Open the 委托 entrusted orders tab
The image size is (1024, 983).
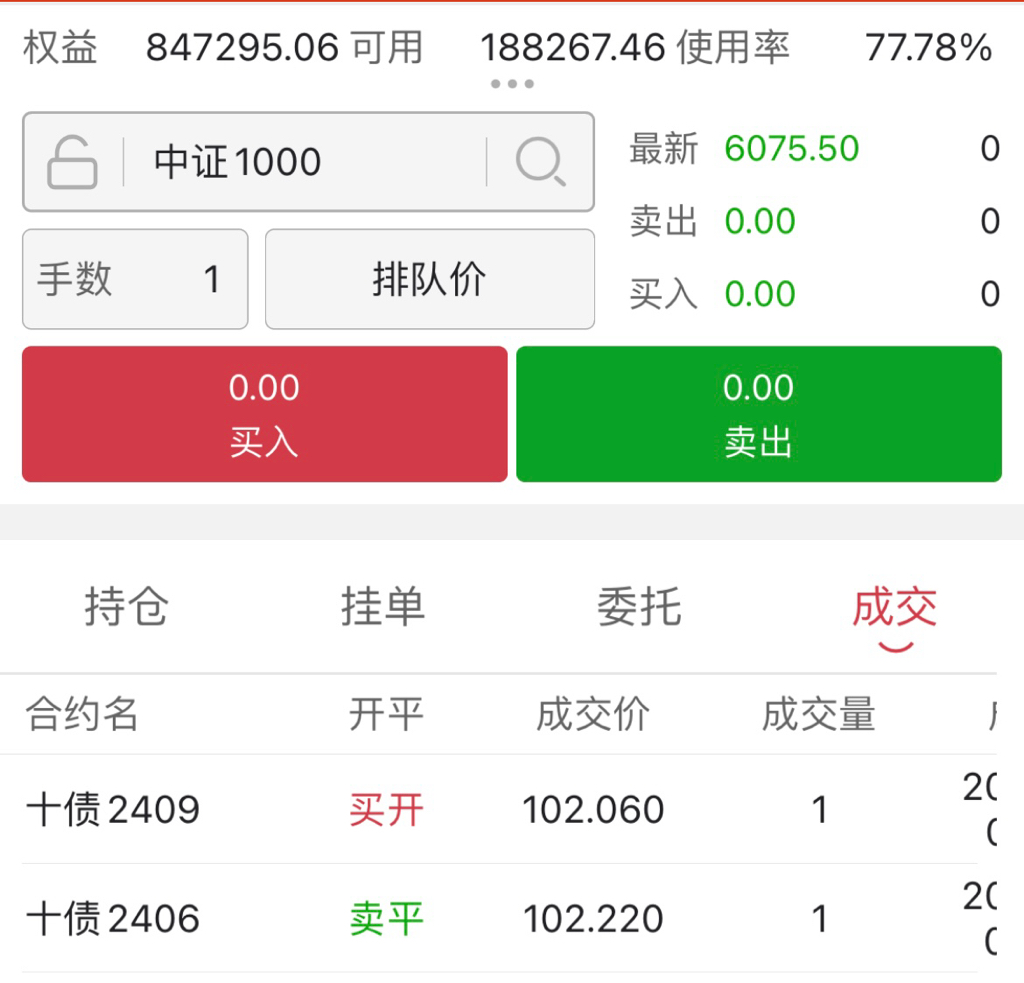[x=639, y=607]
